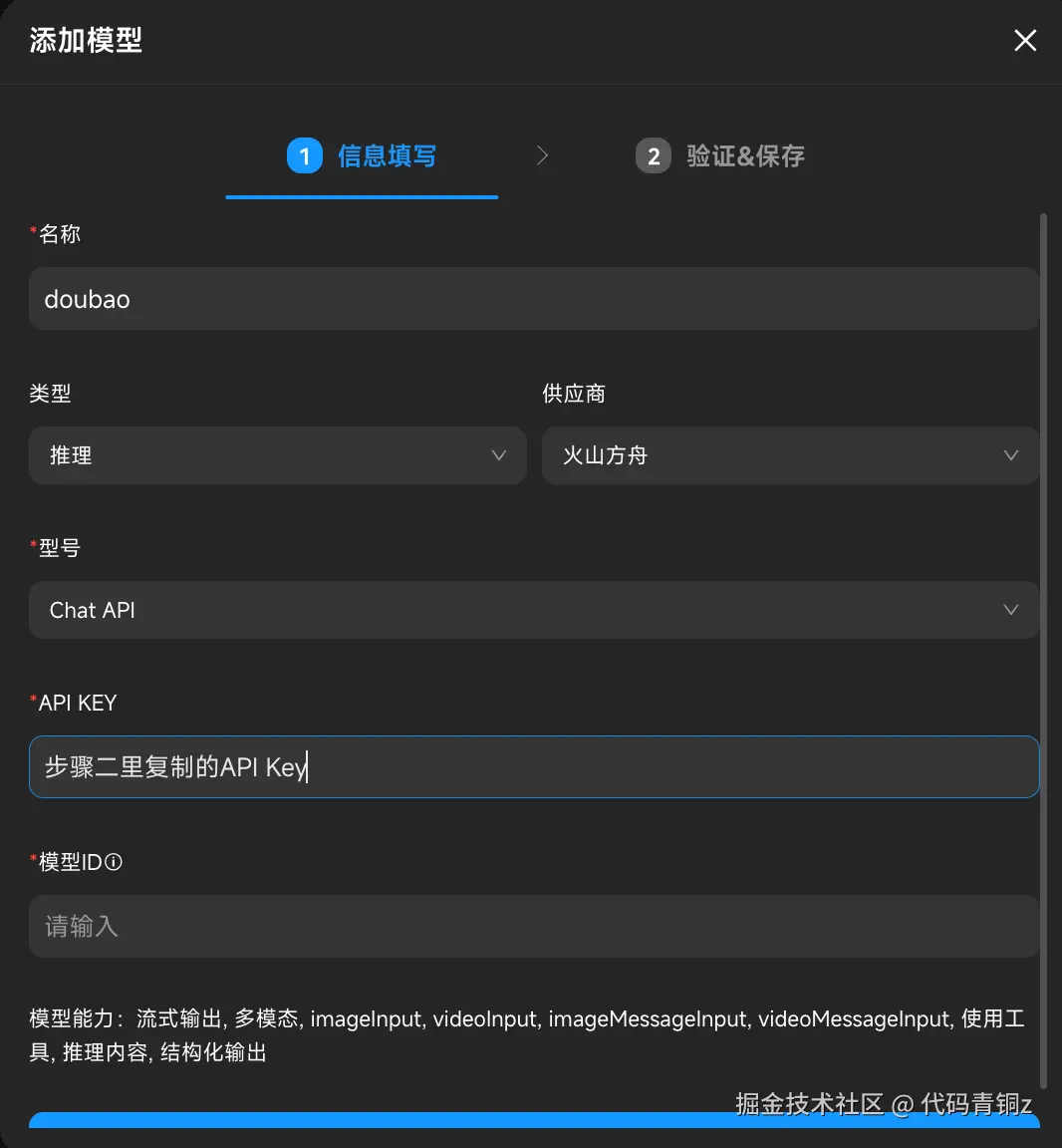Open the 供应商 dropdown showing 火山方舟
The width and height of the screenshot is (1062, 1148).
point(790,455)
